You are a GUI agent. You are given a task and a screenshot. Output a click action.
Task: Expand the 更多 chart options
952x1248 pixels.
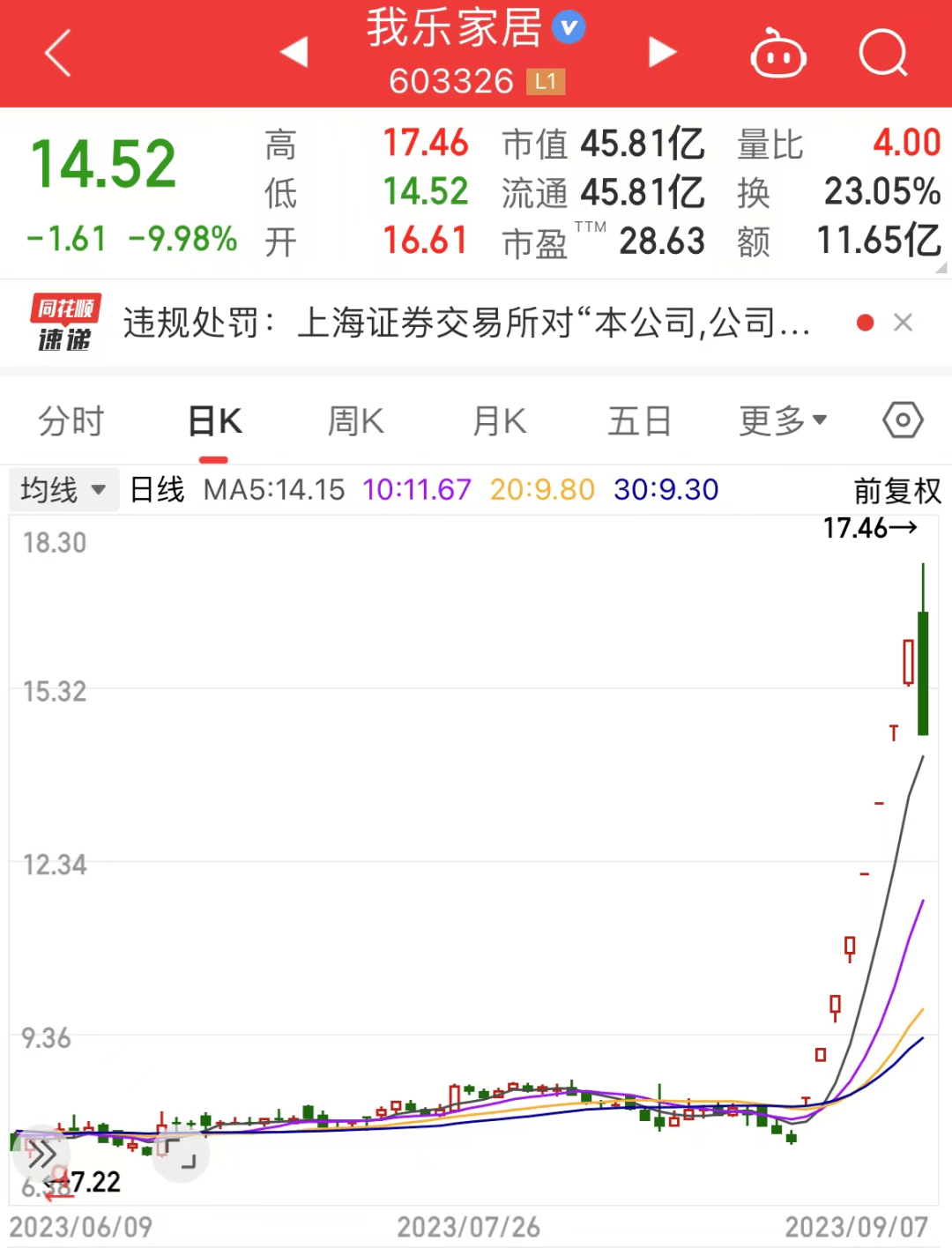coord(783,421)
